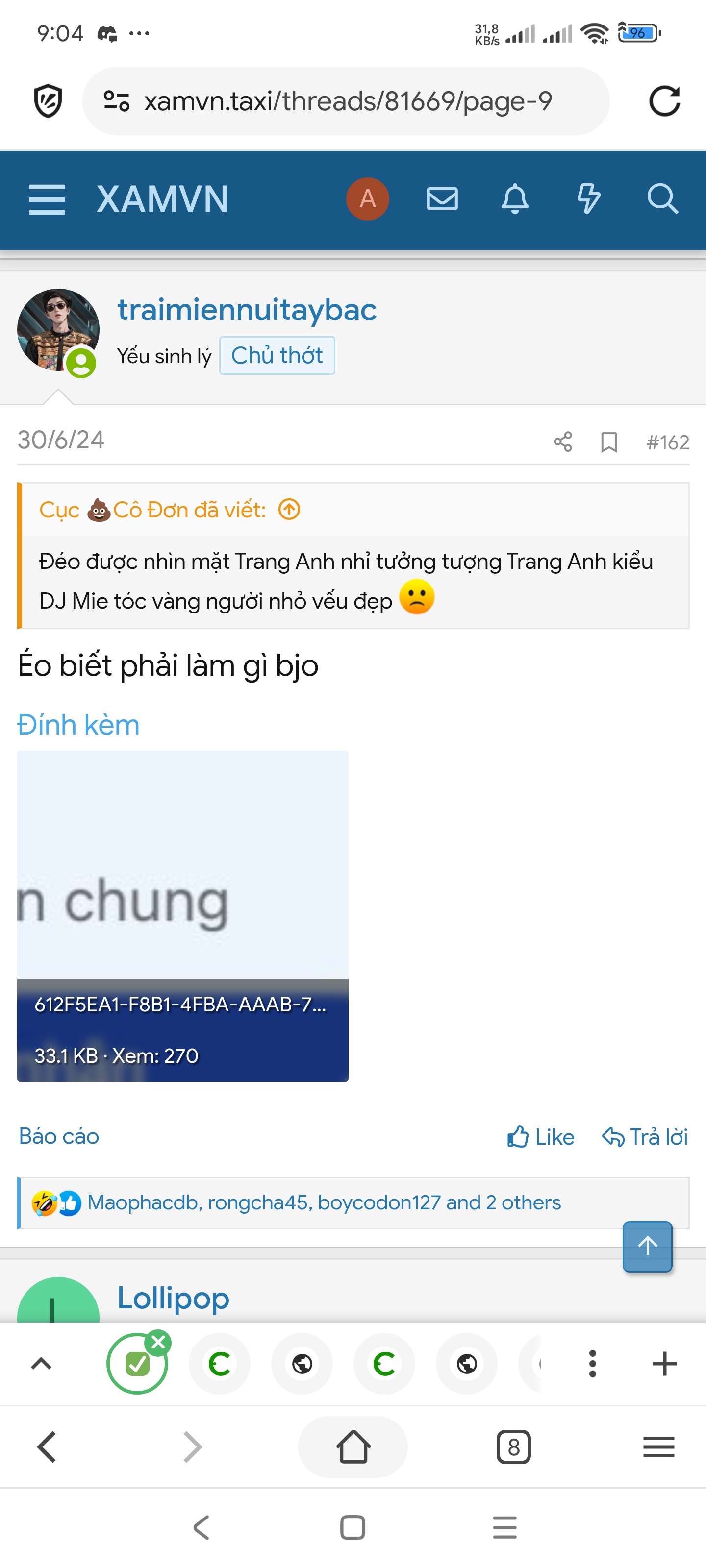
Task: Open the What's New lightning icon
Action: pos(588,199)
